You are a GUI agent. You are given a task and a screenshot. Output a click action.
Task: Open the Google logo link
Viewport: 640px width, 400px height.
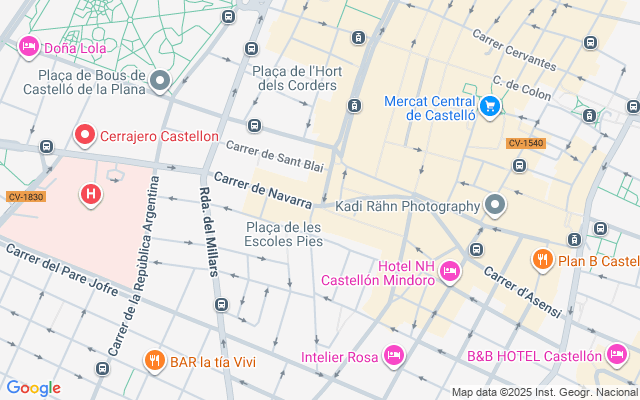pos(33,388)
